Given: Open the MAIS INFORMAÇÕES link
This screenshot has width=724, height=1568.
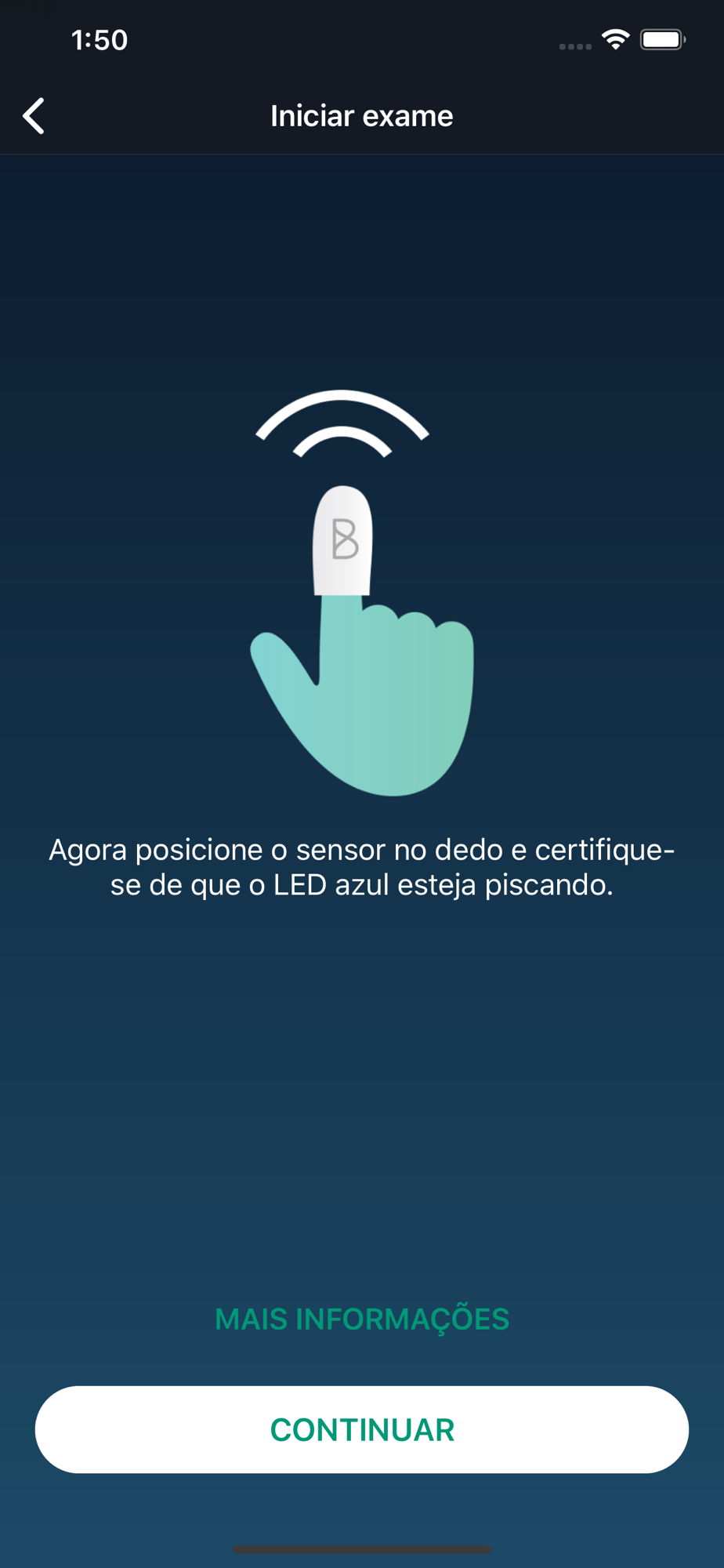Looking at the screenshot, I should point(362,1318).
